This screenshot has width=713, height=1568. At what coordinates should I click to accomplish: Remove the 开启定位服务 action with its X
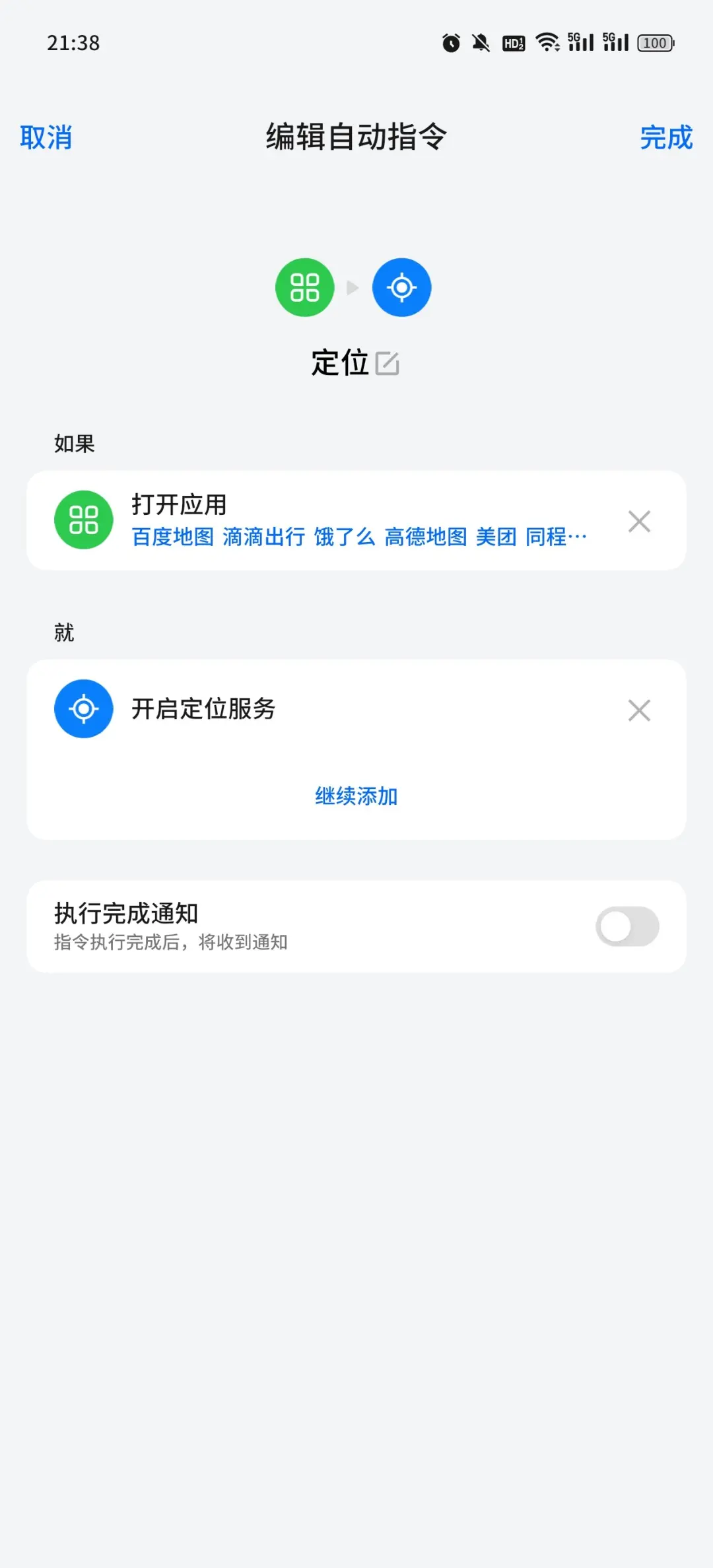638,710
